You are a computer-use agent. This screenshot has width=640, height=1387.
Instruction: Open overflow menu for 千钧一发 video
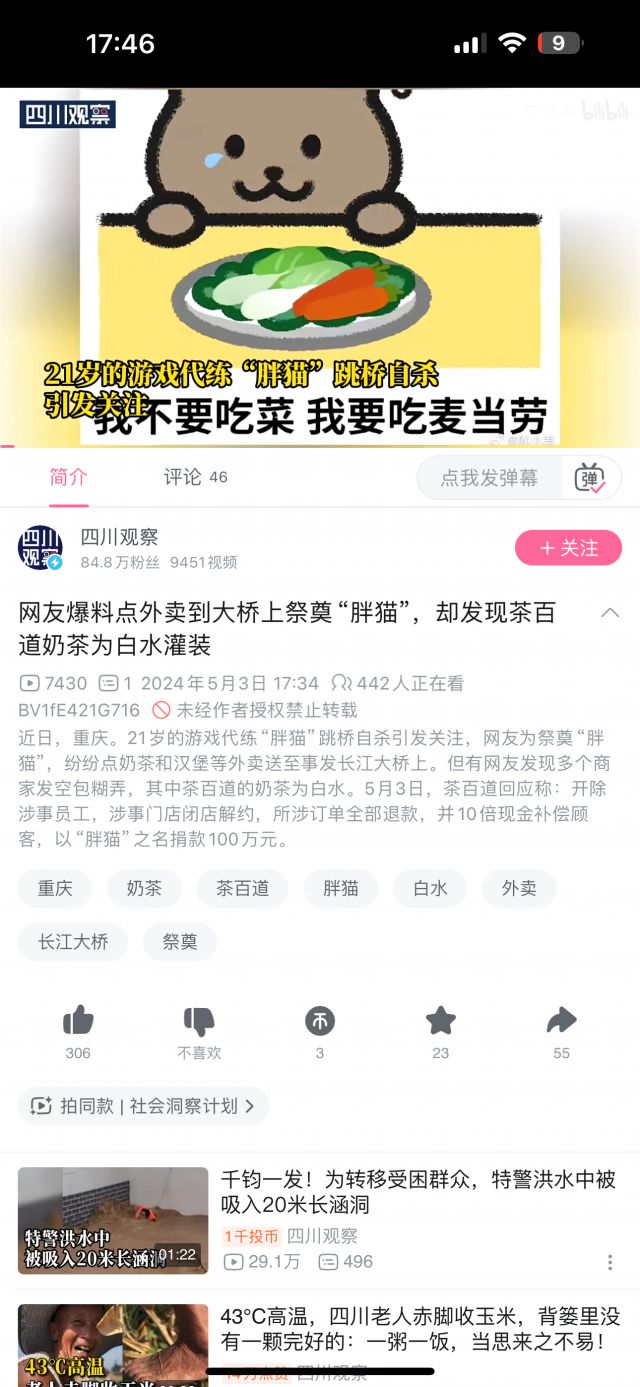610,1263
